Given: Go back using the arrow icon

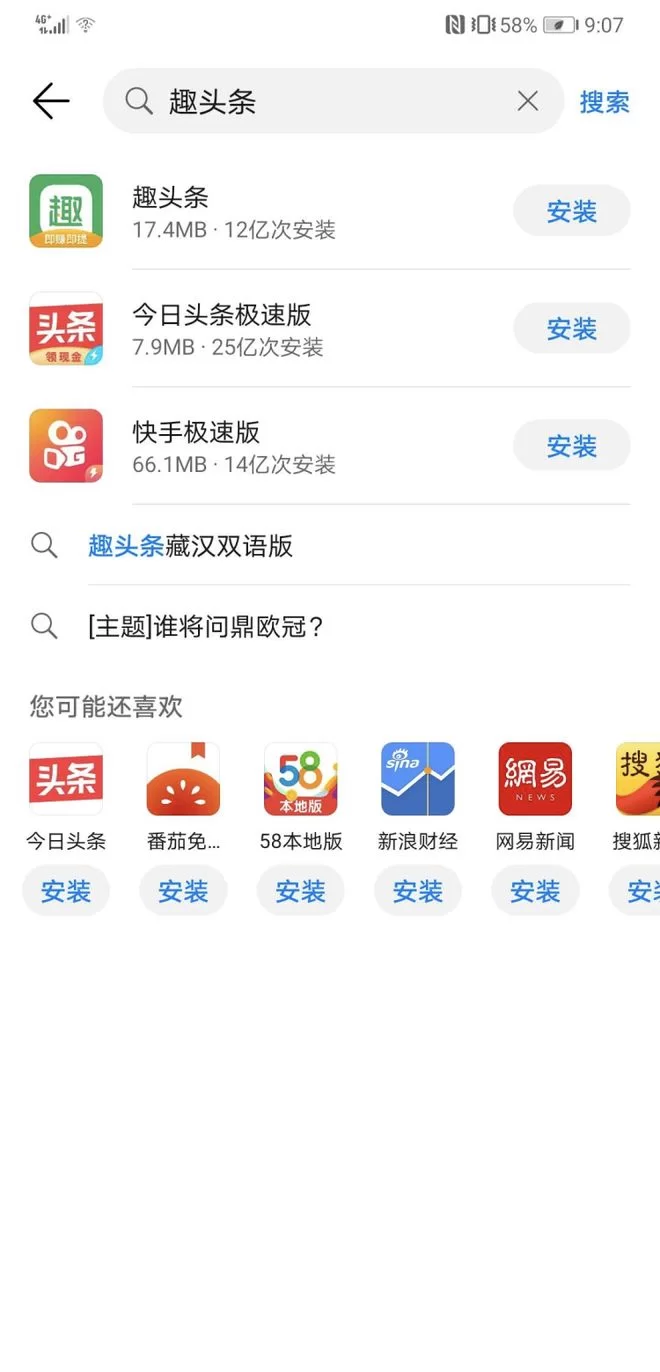Looking at the screenshot, I should tap(51, 101).
